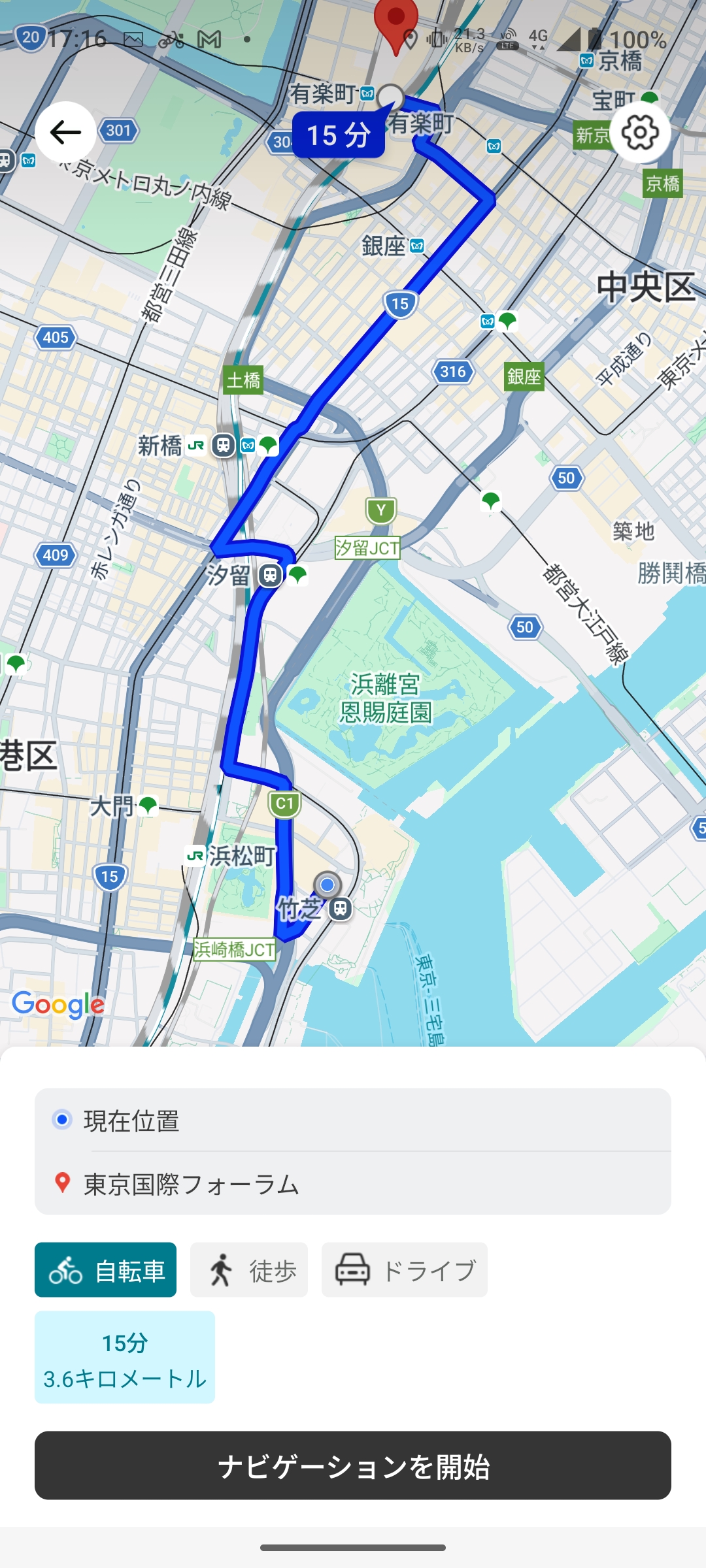Click the JR logo icon near 浜松町
The height and width of the screenshot is (1568, 706).
[x=195, y=853]
